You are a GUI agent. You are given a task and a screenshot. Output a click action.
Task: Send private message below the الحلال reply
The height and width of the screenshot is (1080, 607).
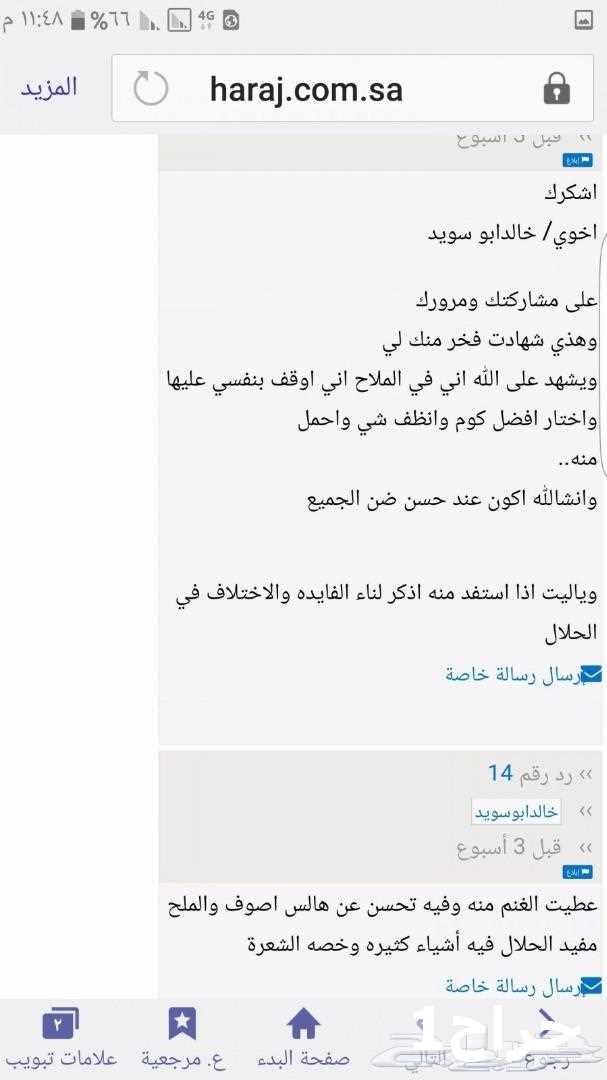pos(524,674)
